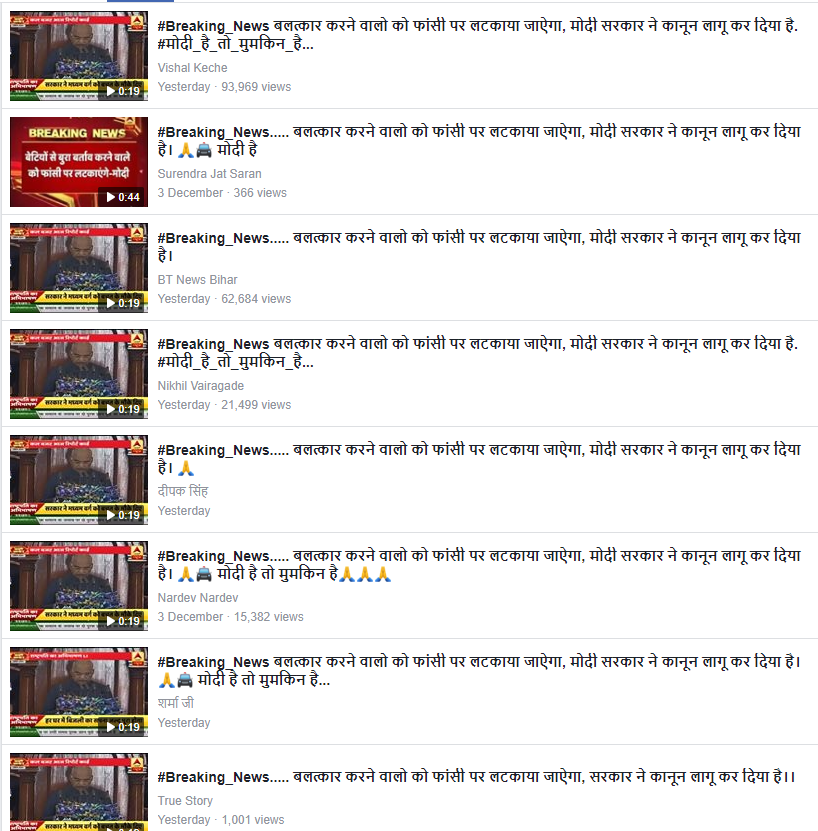Play the video by Nikhil Vairagade

[x=79, y=374]
